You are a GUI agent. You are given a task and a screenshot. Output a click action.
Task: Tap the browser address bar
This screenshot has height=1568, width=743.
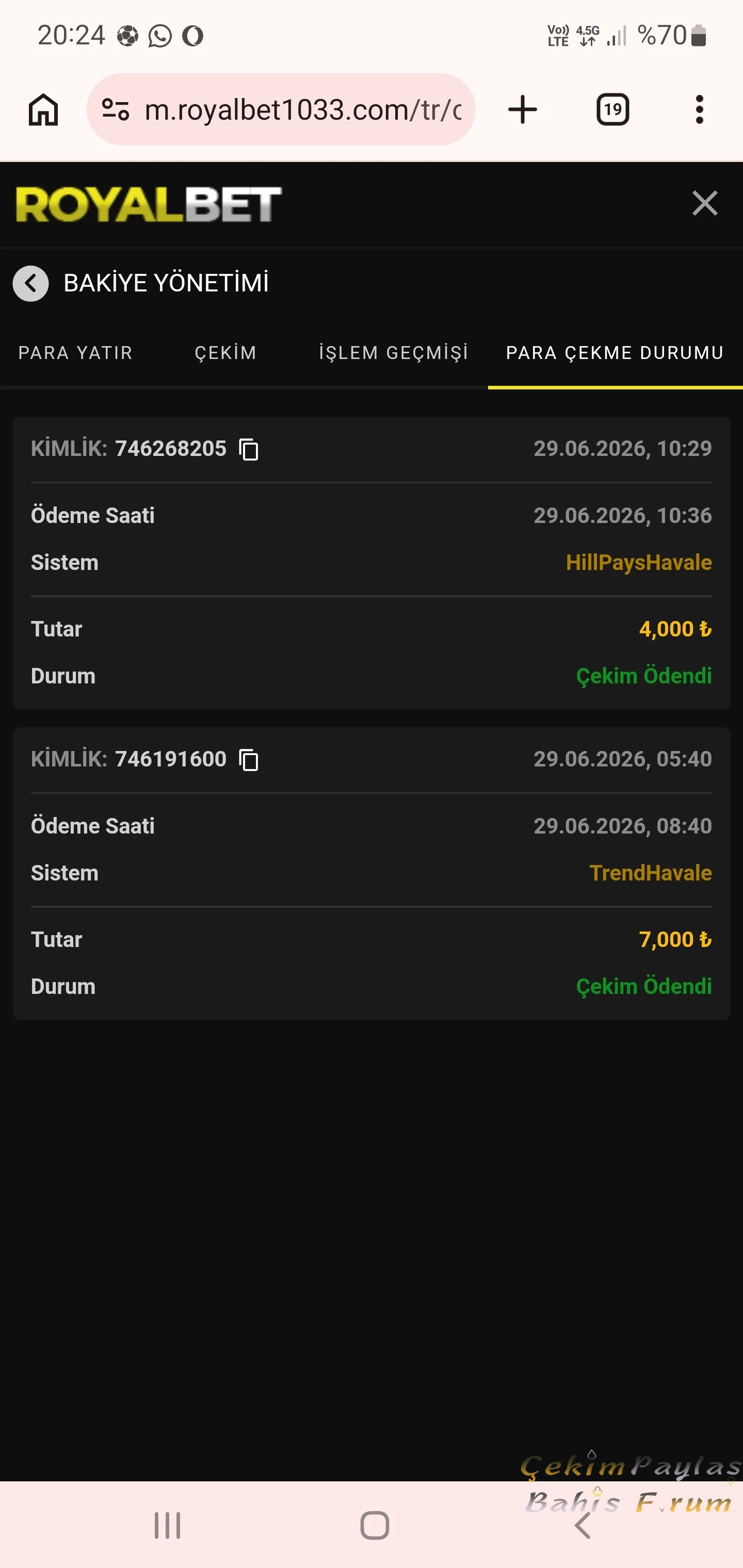point(281,109)
